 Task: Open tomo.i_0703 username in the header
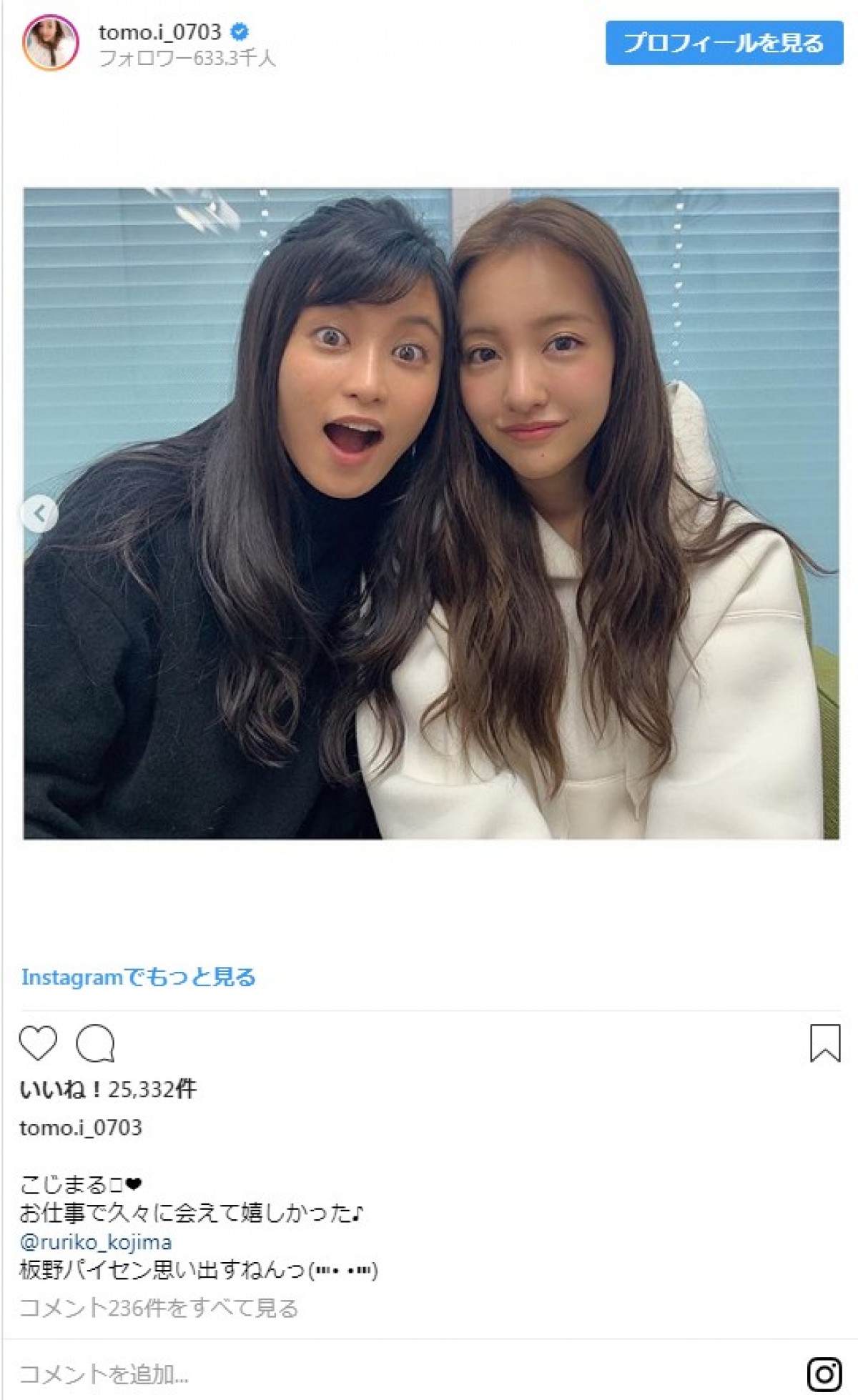160,31
